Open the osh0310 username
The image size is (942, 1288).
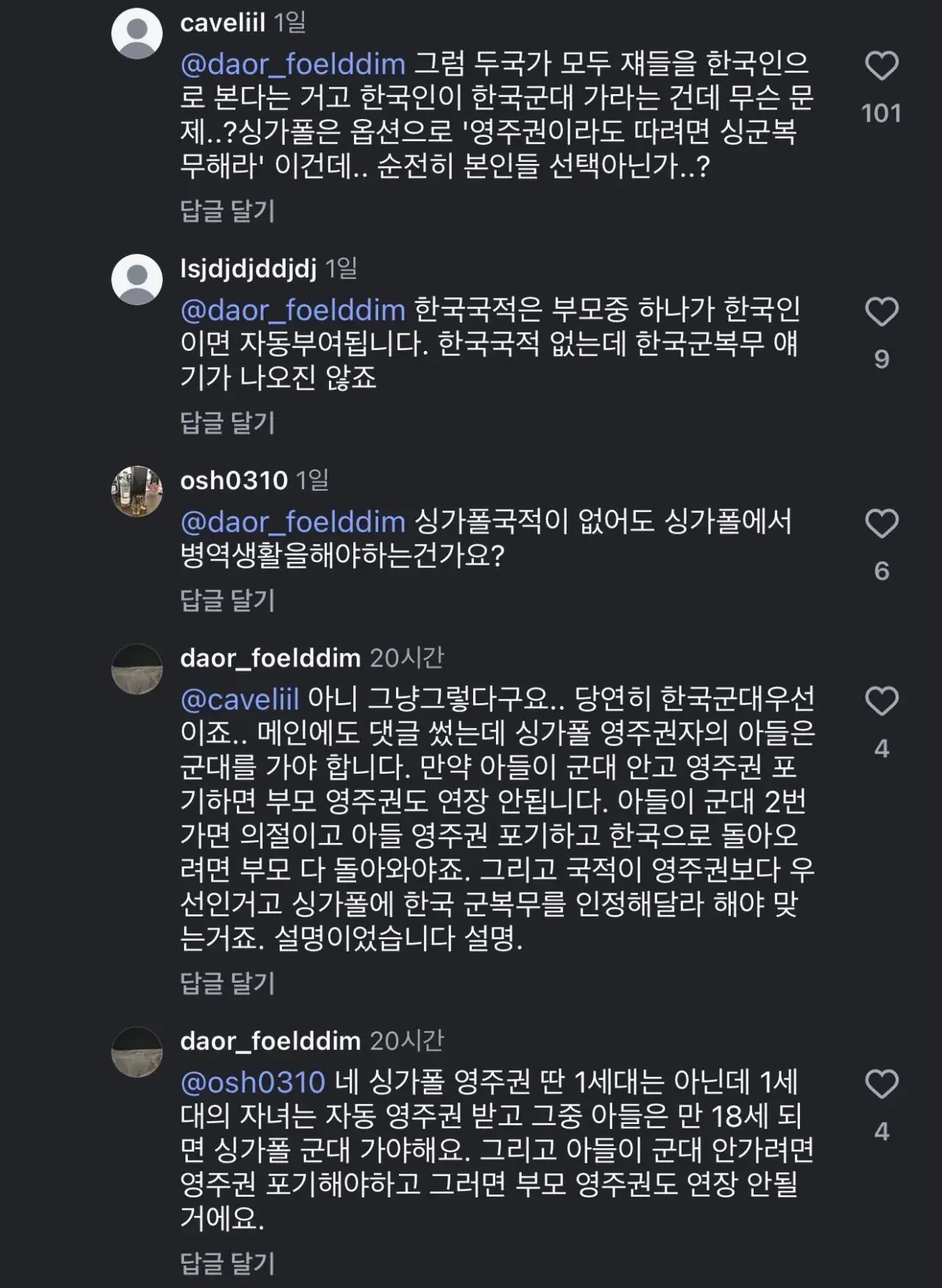(233, 480)
